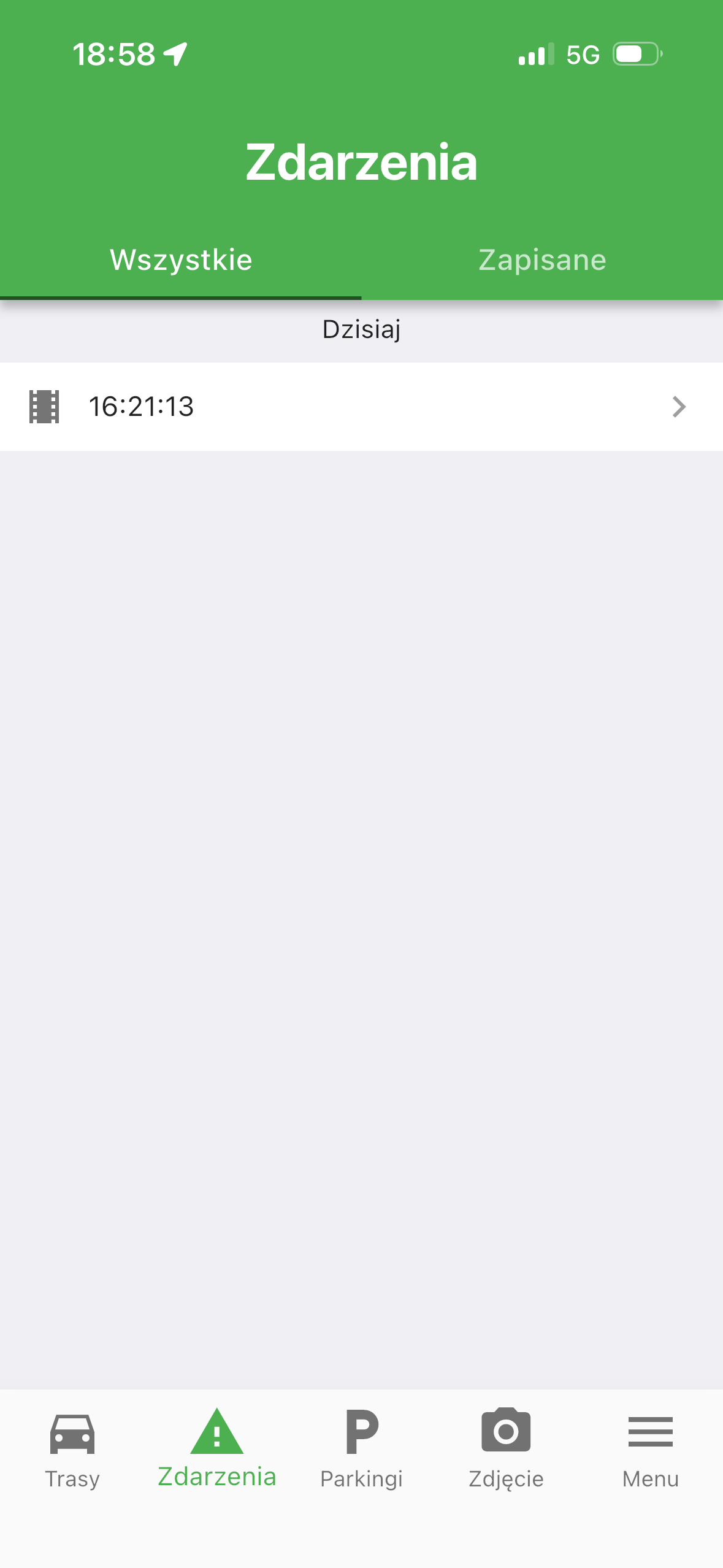The width and height of the screenshot is (723, 1568).
Task: Switch to the Zapisane tab
Action: [x=542, y=260]
